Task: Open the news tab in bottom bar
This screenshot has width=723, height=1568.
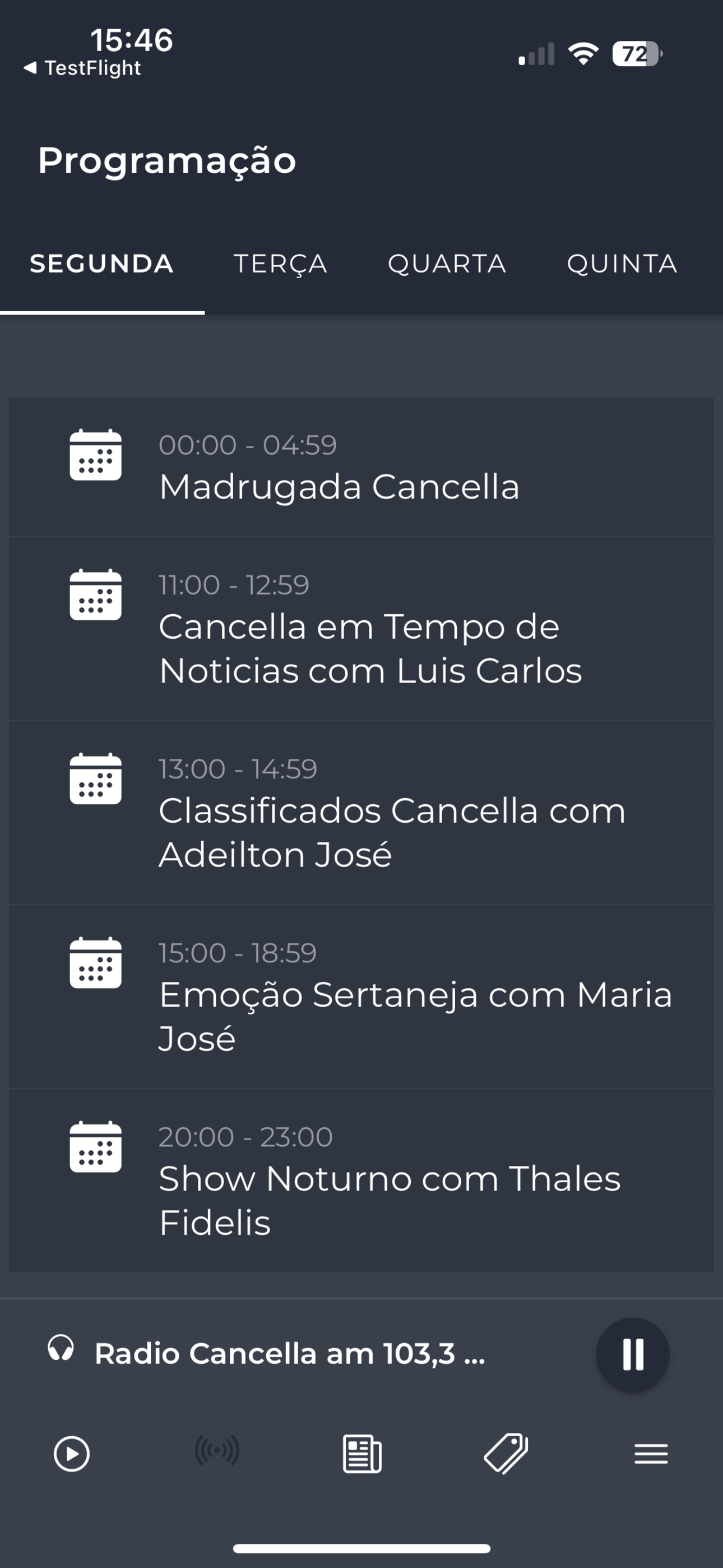Action: pyautogui.click(x=362, y=1454)
